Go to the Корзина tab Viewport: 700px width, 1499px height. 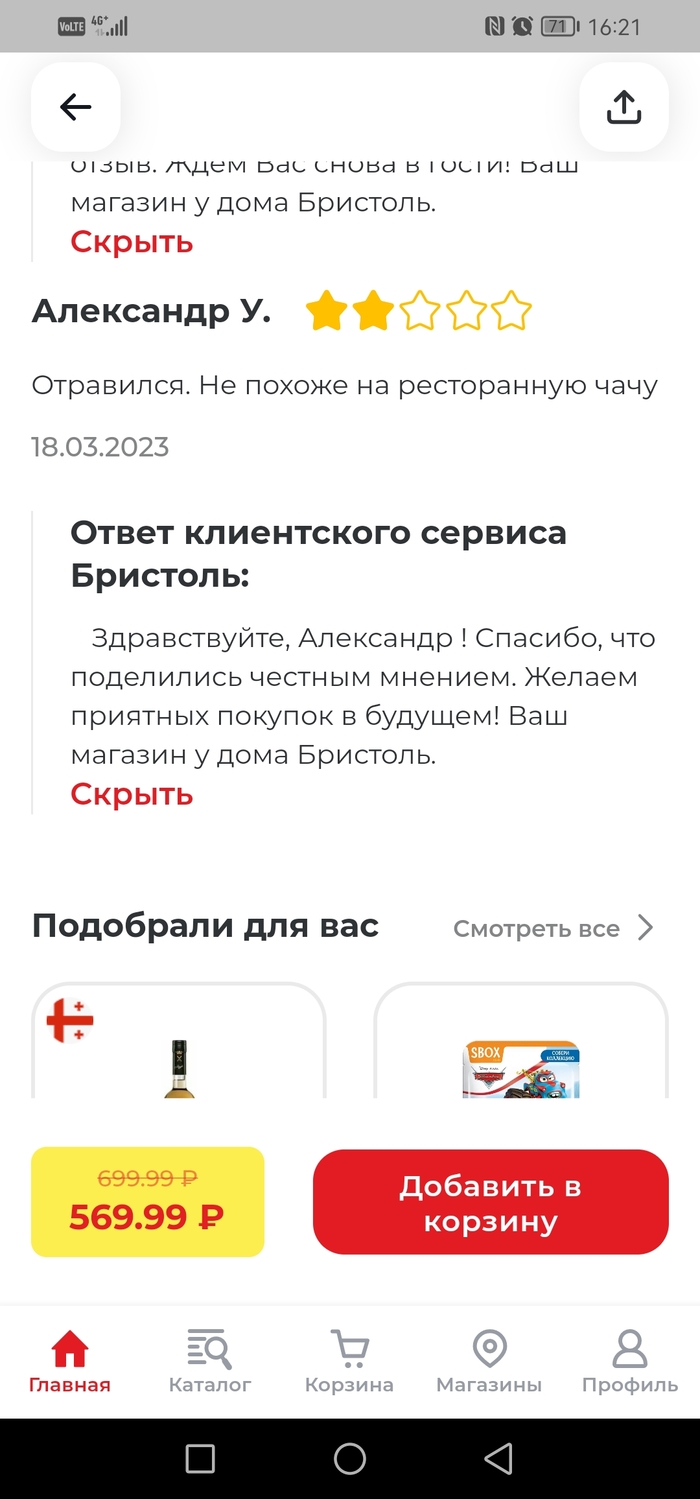349,1363
